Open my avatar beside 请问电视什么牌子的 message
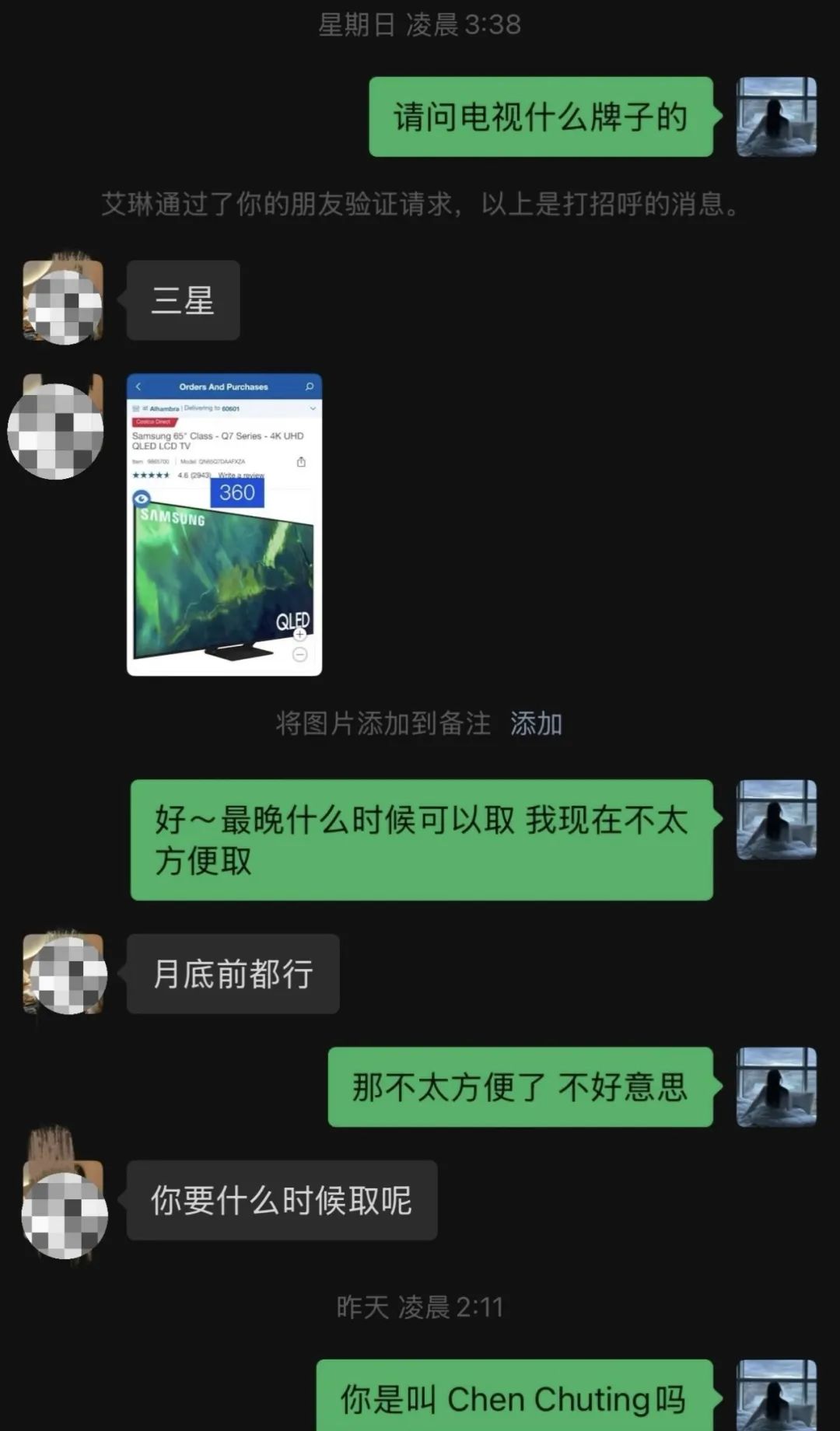The width and height of the screenshot is (840, 1431). (x=776, y=117)
